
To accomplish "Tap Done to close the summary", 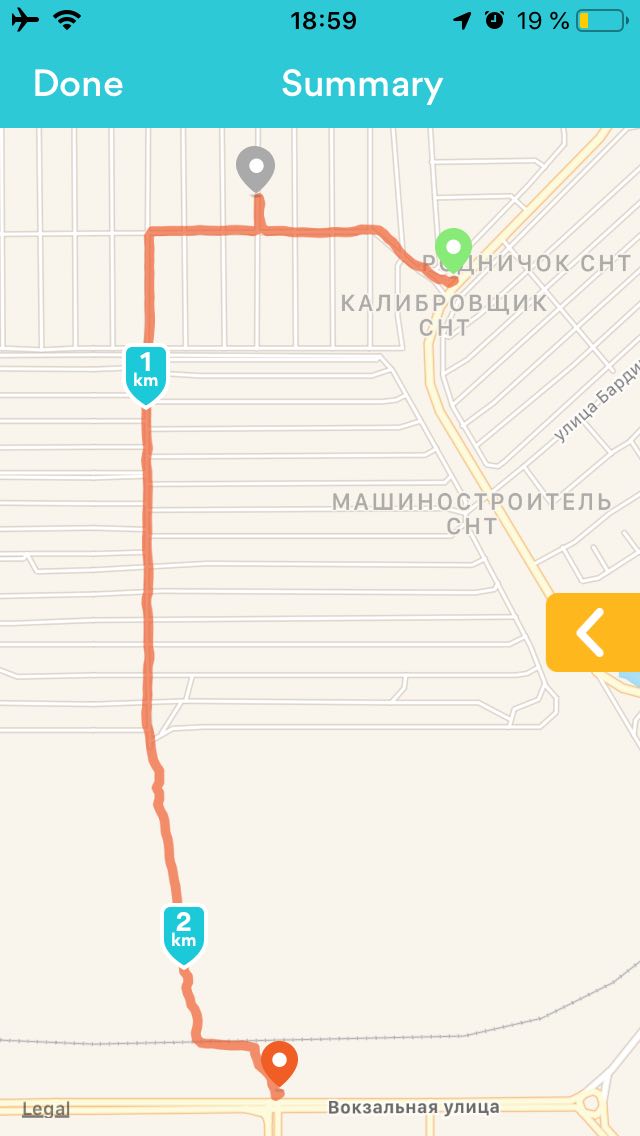I will [x=78, y=83].
